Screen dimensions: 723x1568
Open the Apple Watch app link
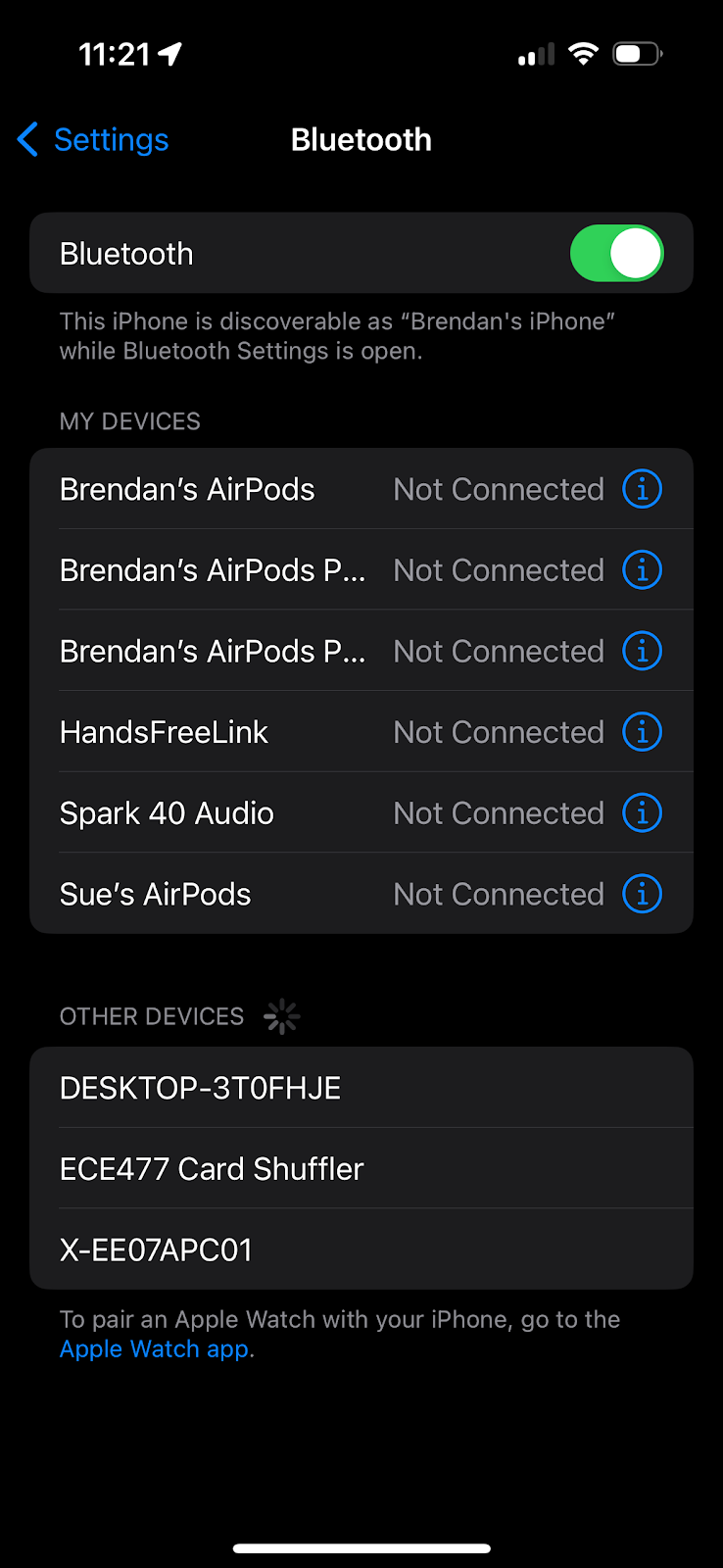click(x=154, y=1349)
